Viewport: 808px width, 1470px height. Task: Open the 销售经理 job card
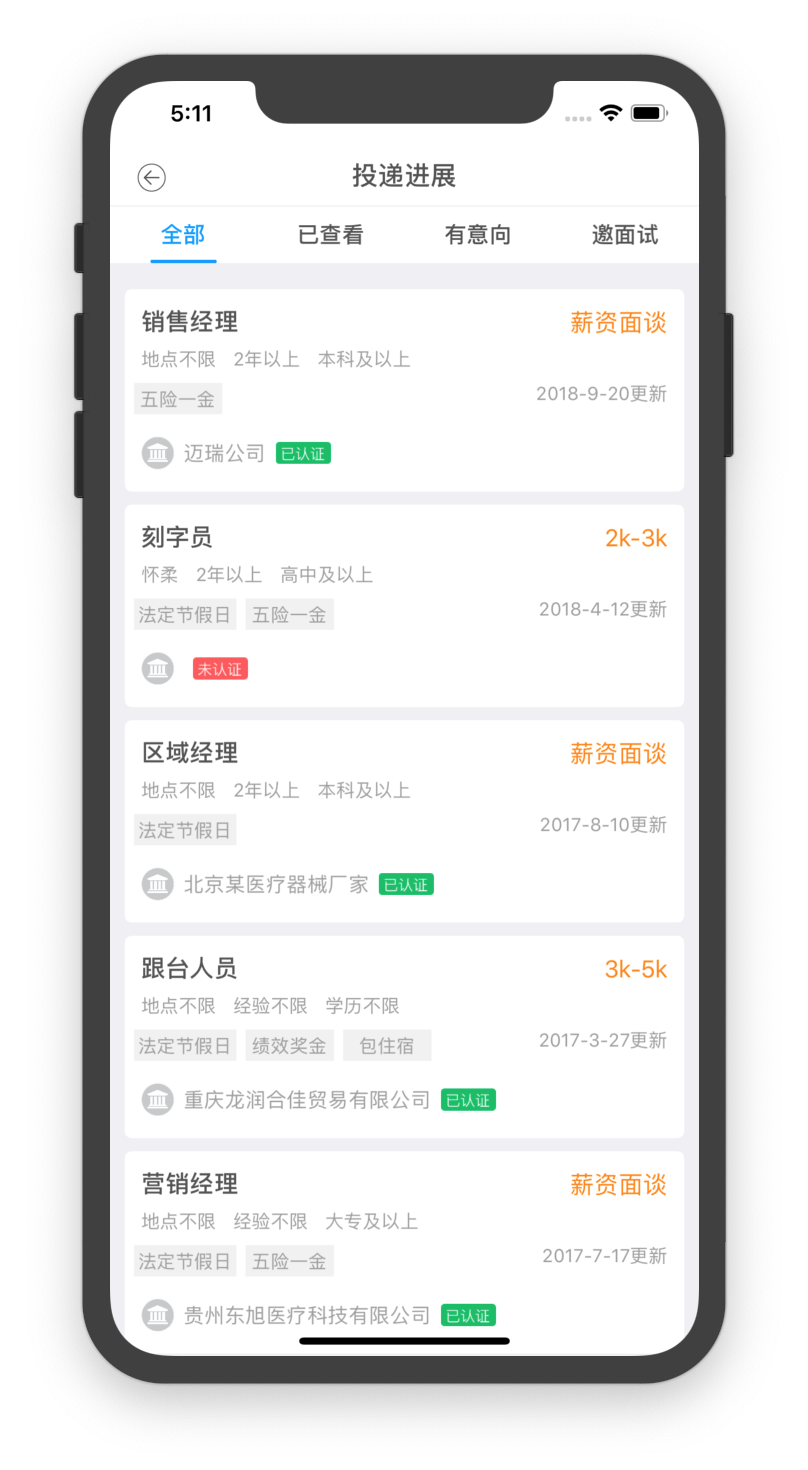click(x=404, y=390)
